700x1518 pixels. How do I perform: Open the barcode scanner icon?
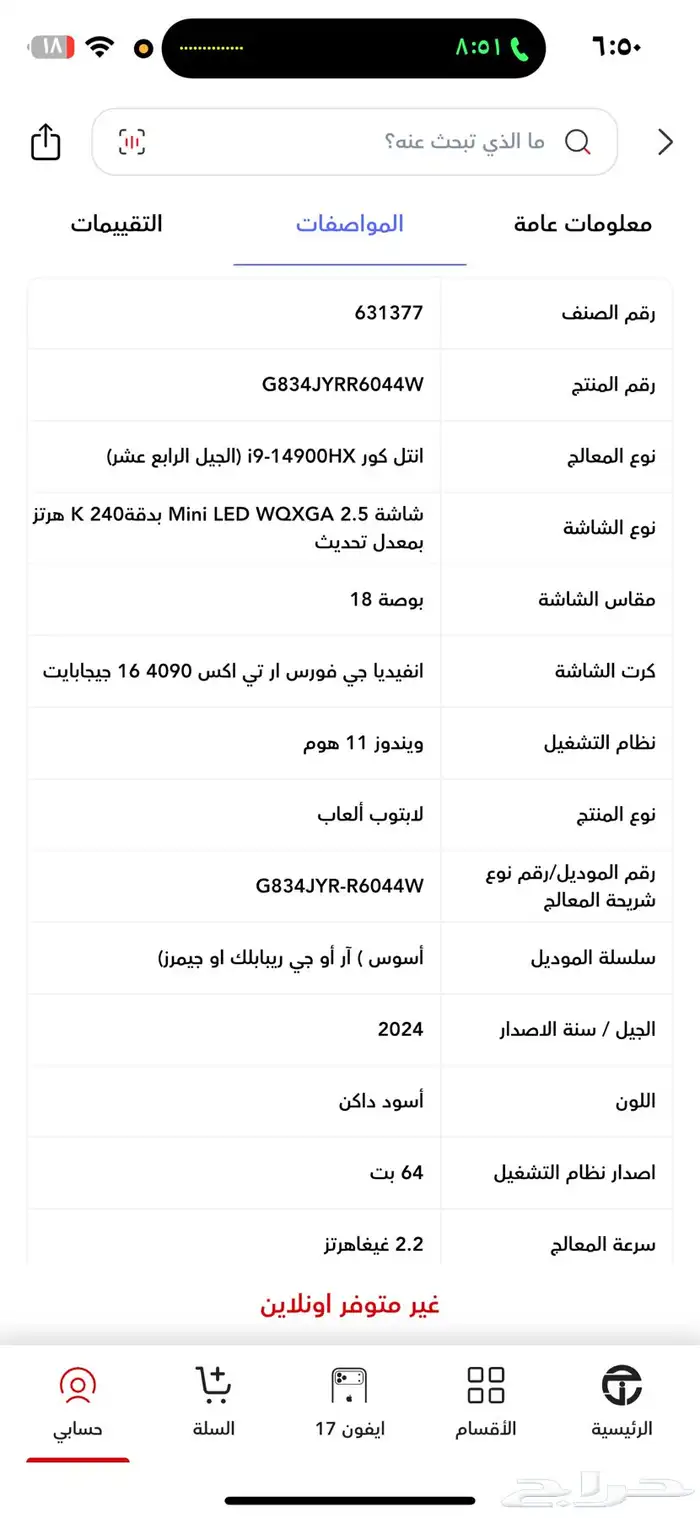coord(132,142)
